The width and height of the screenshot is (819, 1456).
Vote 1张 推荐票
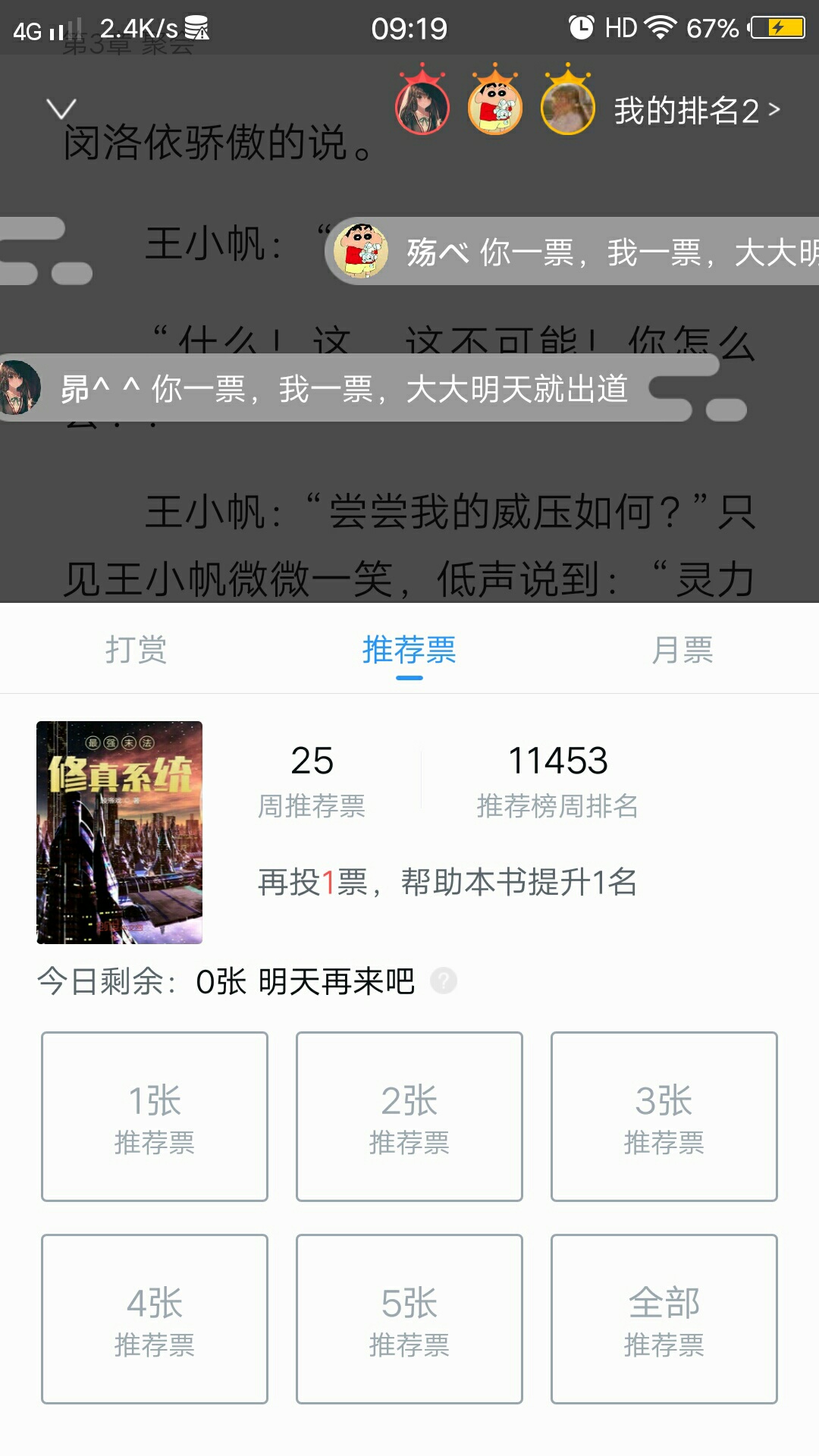point(155,1116)
